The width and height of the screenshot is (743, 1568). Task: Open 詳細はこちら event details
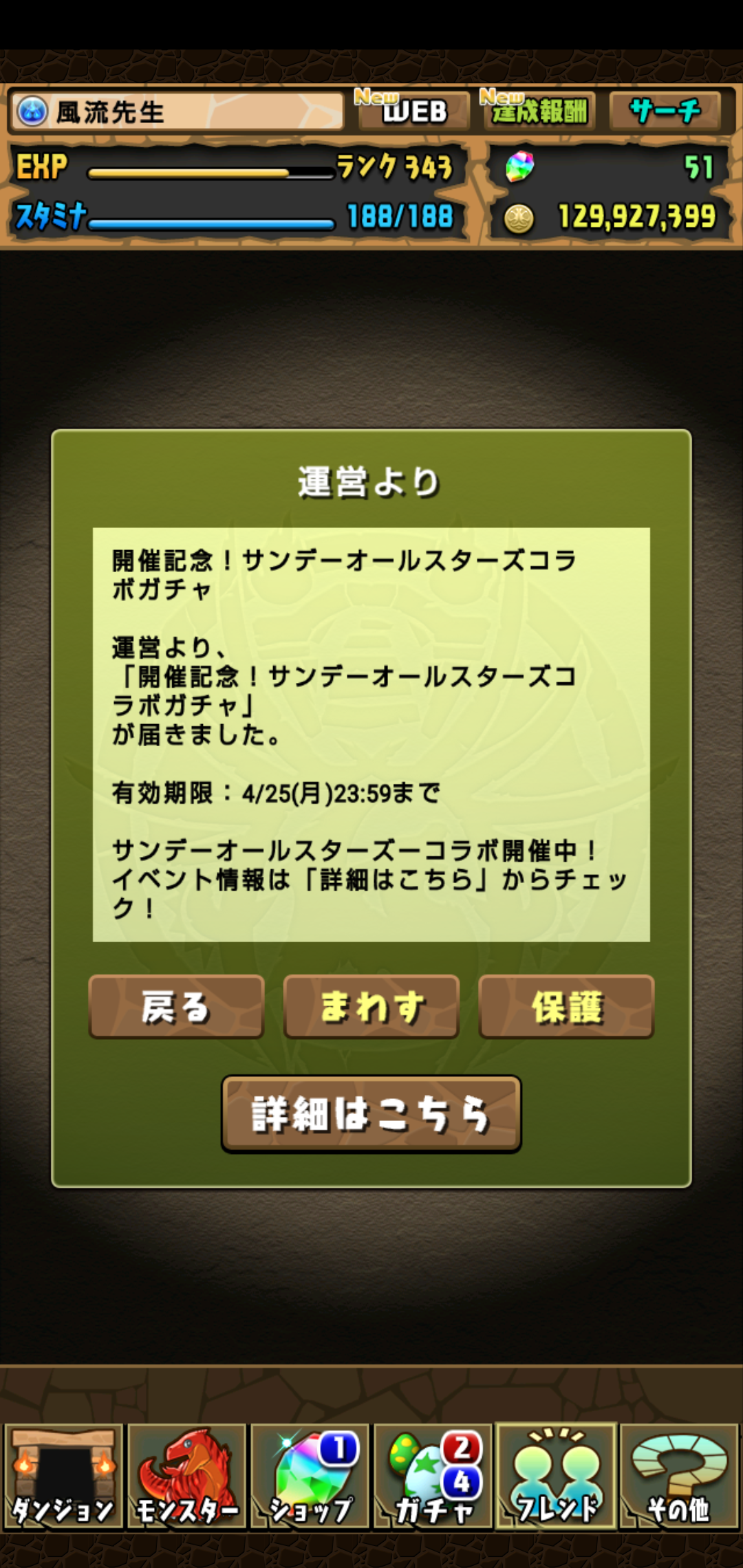(371, 1113)
